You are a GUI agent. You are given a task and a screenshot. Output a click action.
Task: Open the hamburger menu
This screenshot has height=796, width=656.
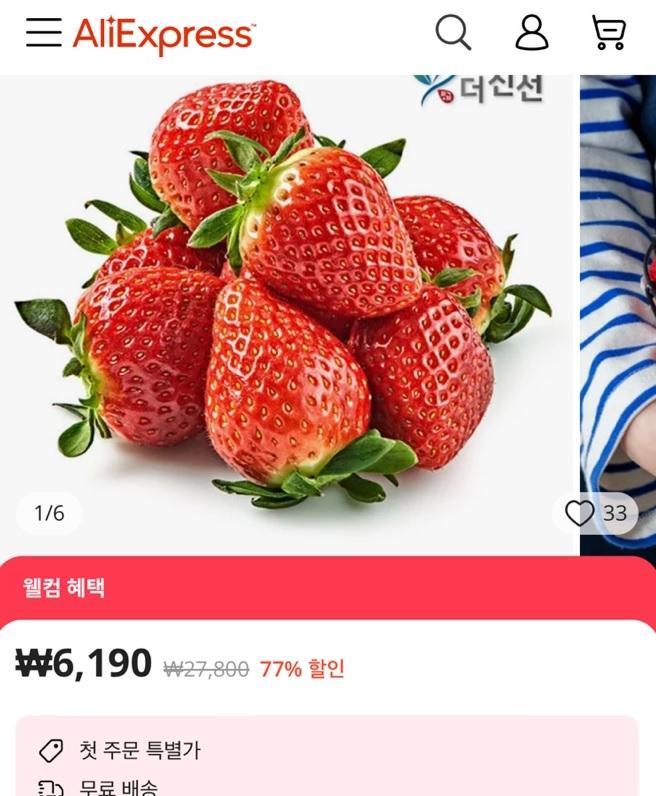pos(43,33)
